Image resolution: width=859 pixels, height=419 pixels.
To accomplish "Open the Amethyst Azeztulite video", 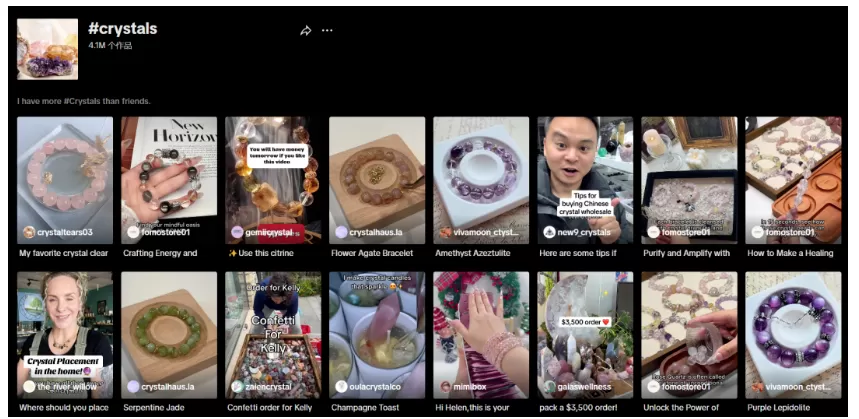I will point(481,180).
